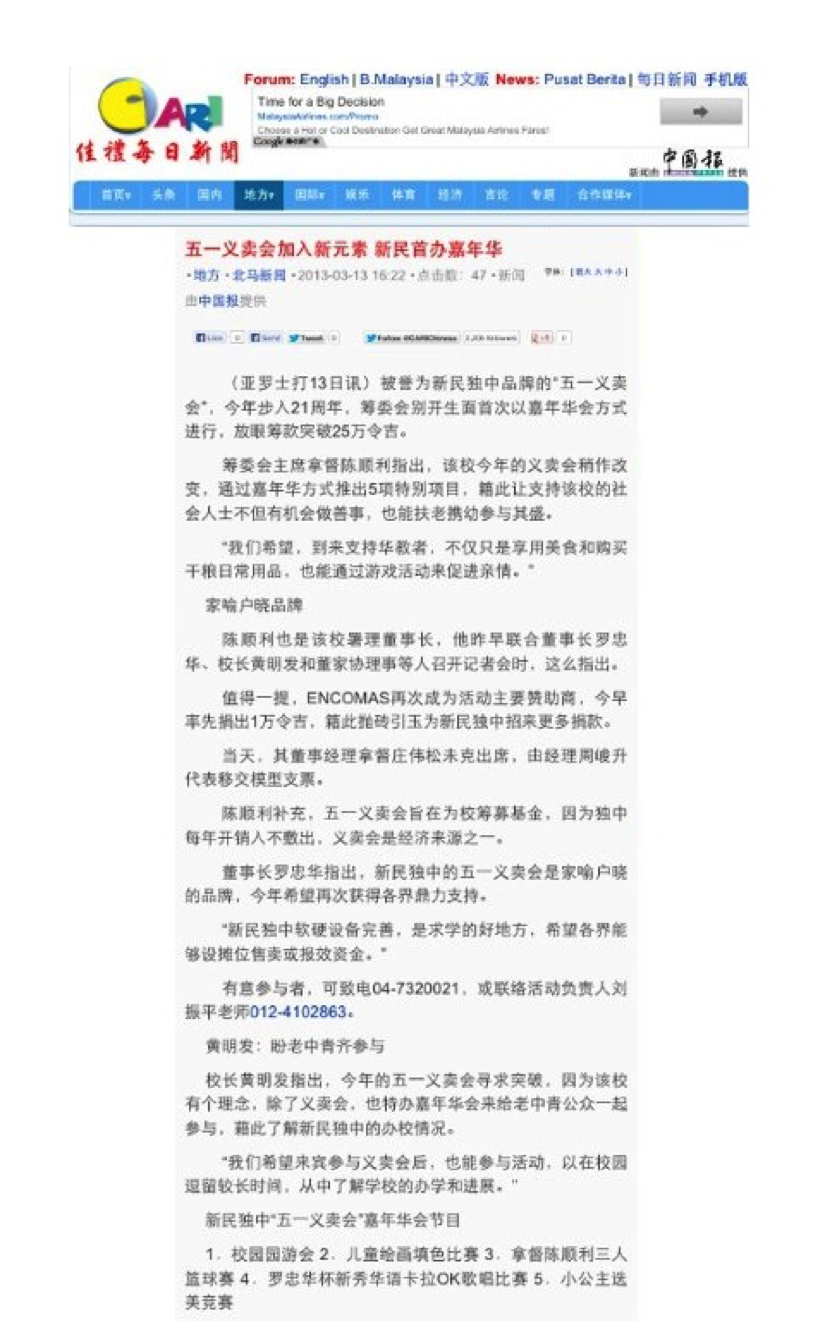
Task: Open the B.Malaysia forum link
Action: coord(396,79)
